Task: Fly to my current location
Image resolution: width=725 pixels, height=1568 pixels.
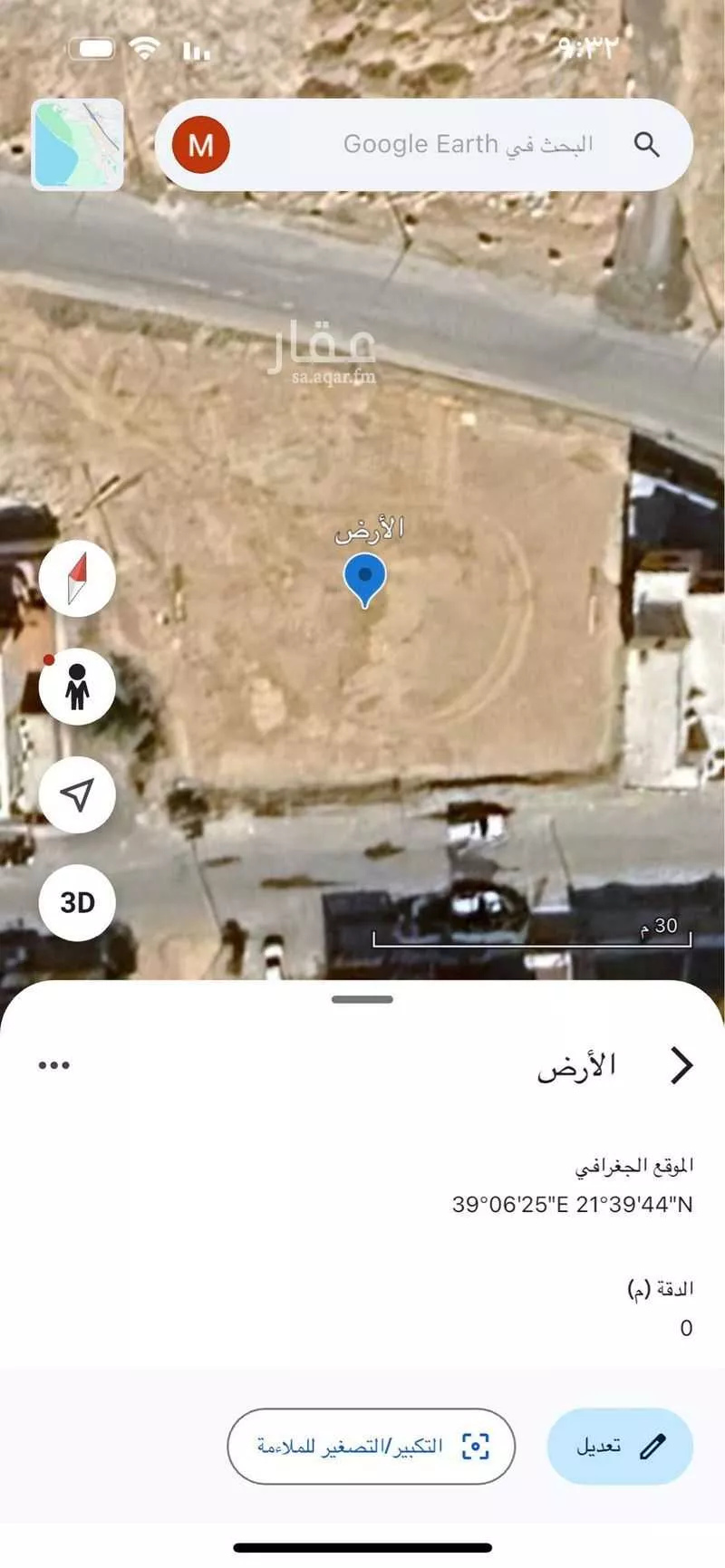Action: pyautogui.click(x=77, y=794)
